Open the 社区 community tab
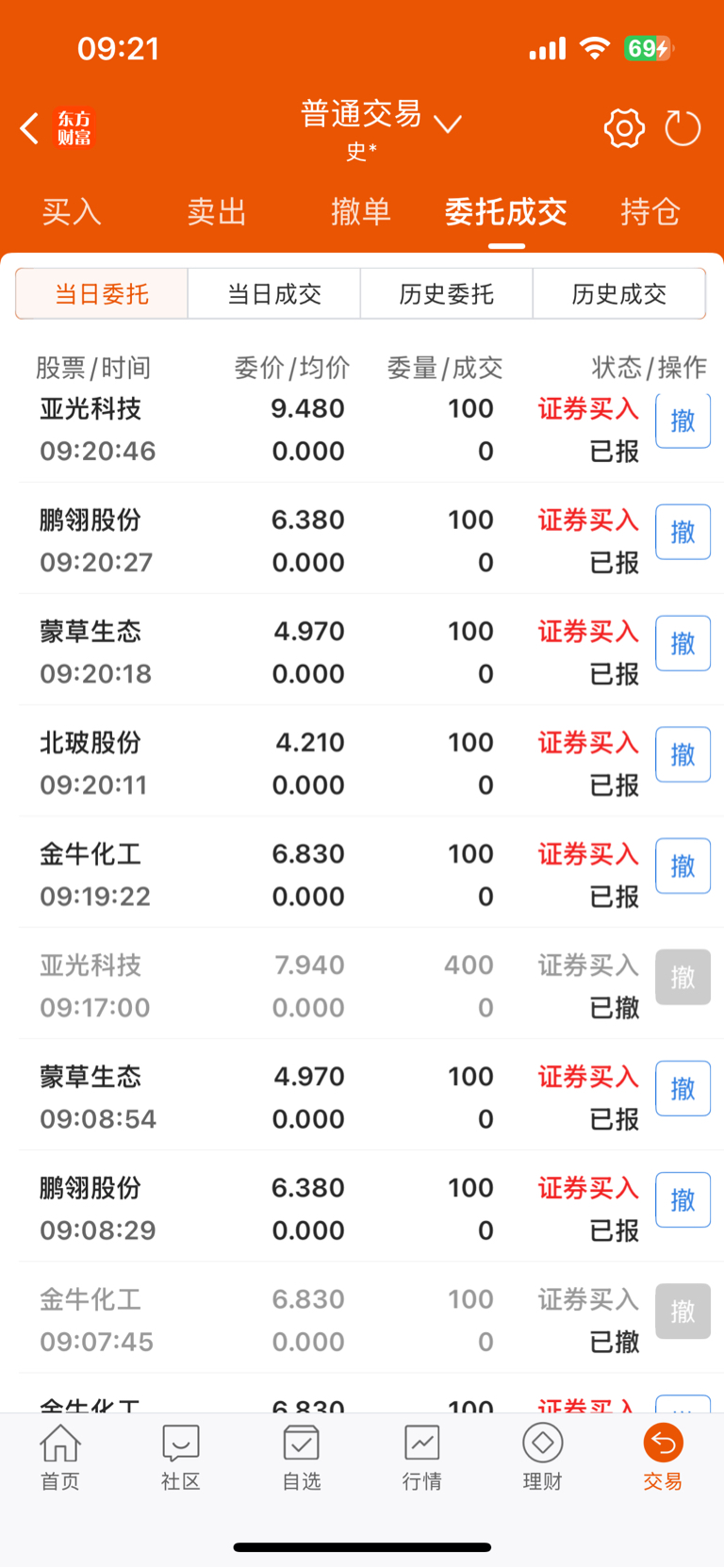Image resolution: width=724 pixels, height=1568 pixels. point(181,1457)
